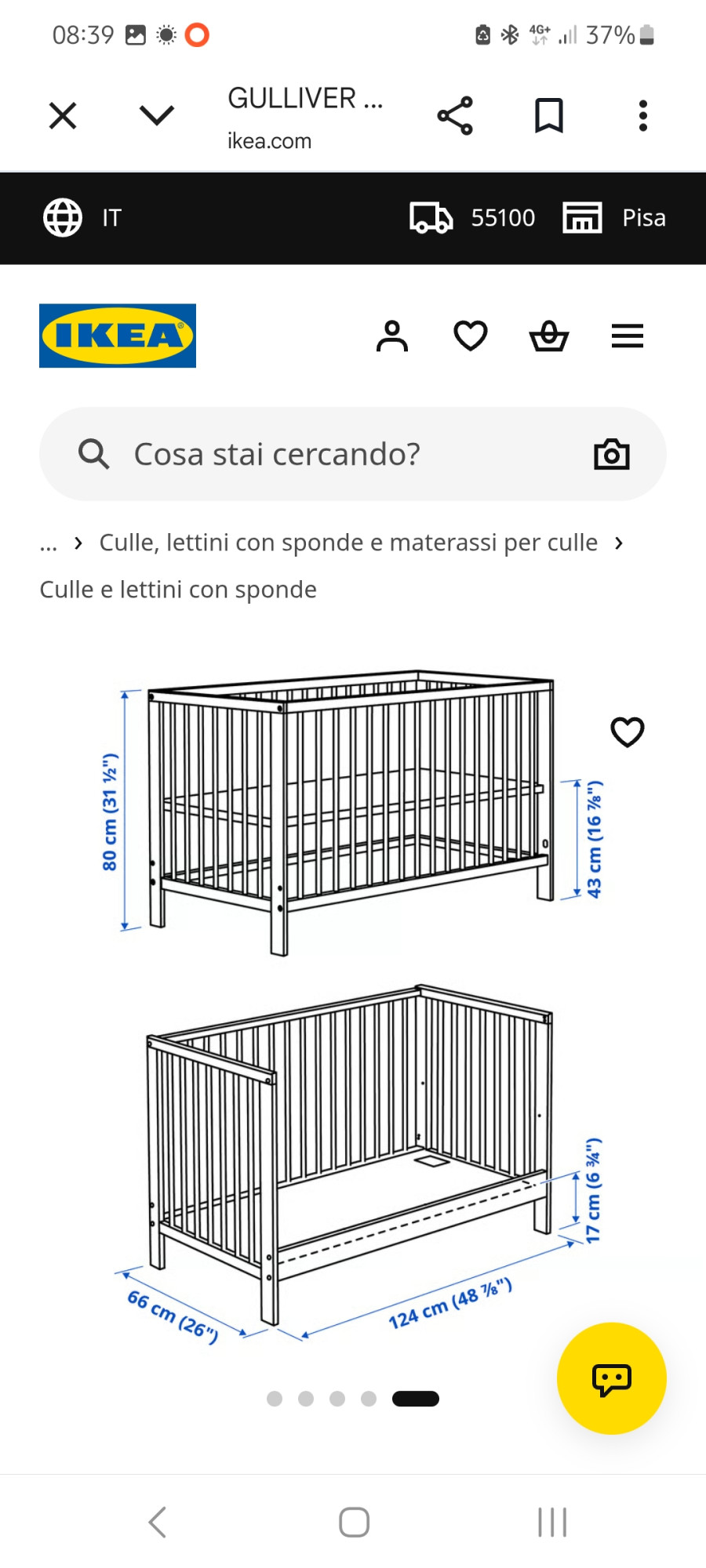Share this IKEA page

(x=455, y=116)
